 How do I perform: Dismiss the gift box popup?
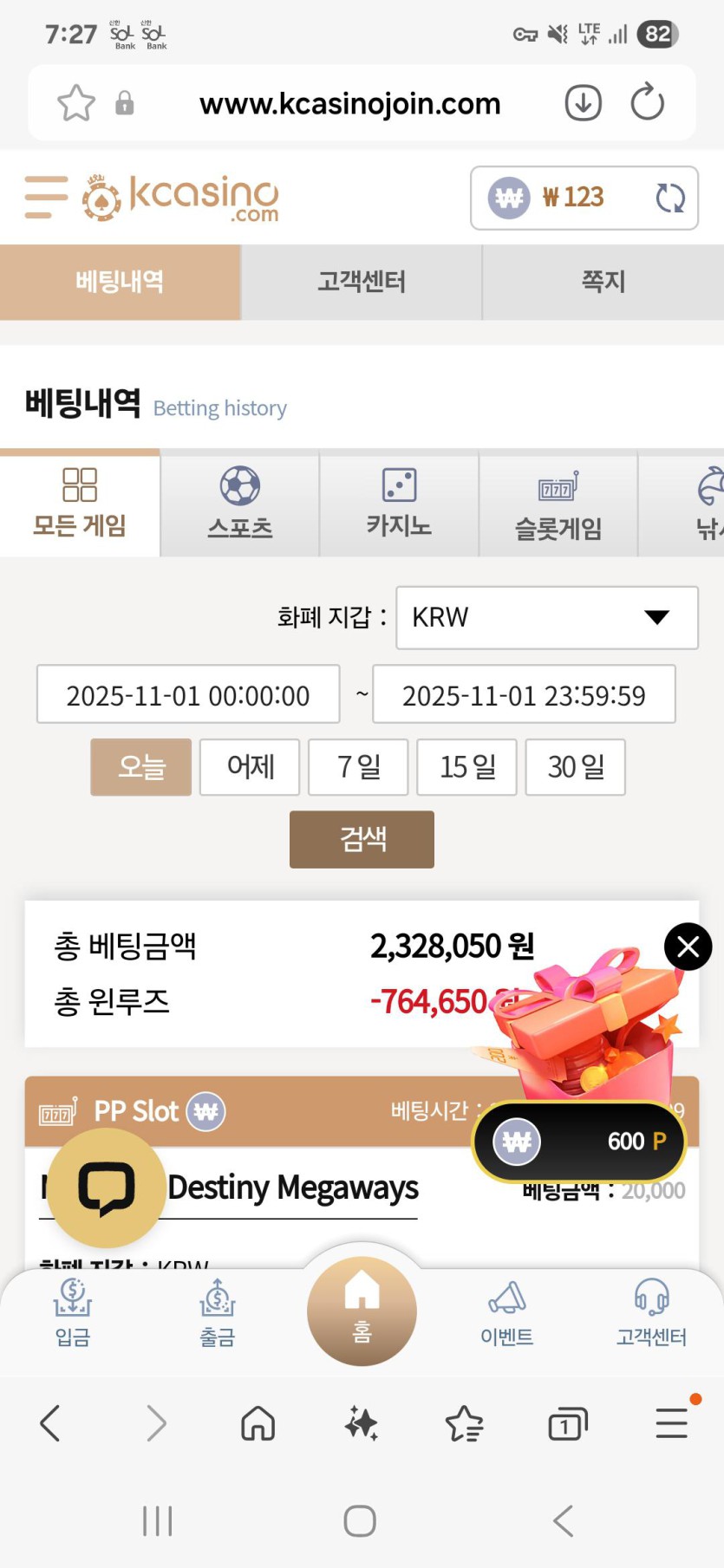click(x=688, y=947)
